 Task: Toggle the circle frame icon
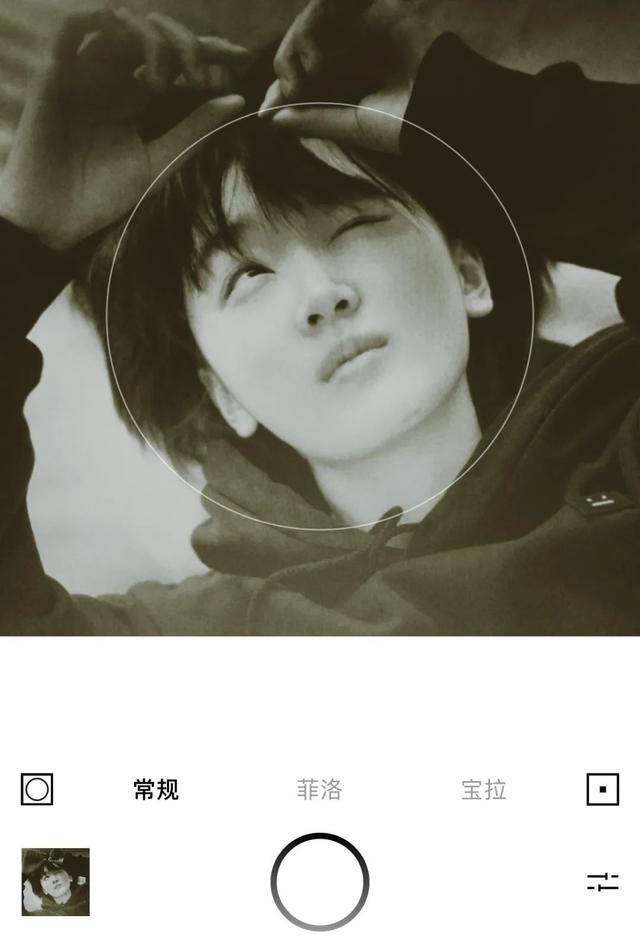pyautogui.click(x=37, y=790)
